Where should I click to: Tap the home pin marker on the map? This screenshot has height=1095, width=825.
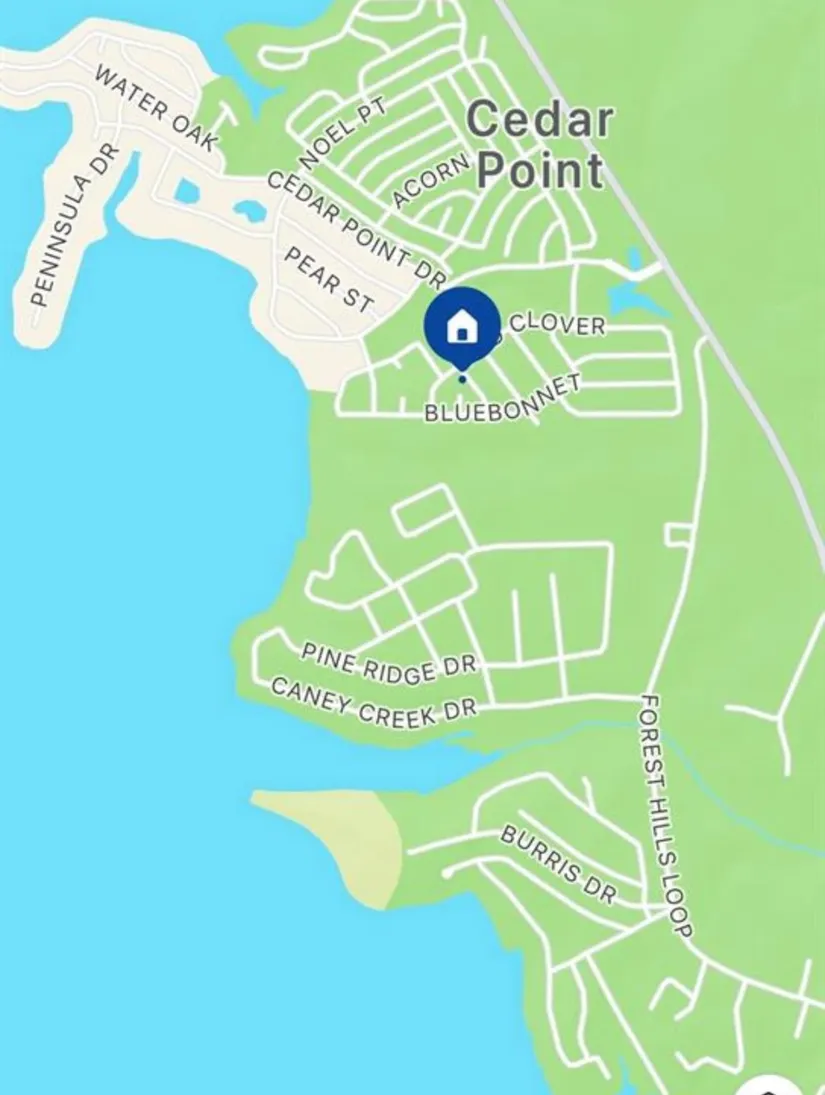tap(462, 324)
